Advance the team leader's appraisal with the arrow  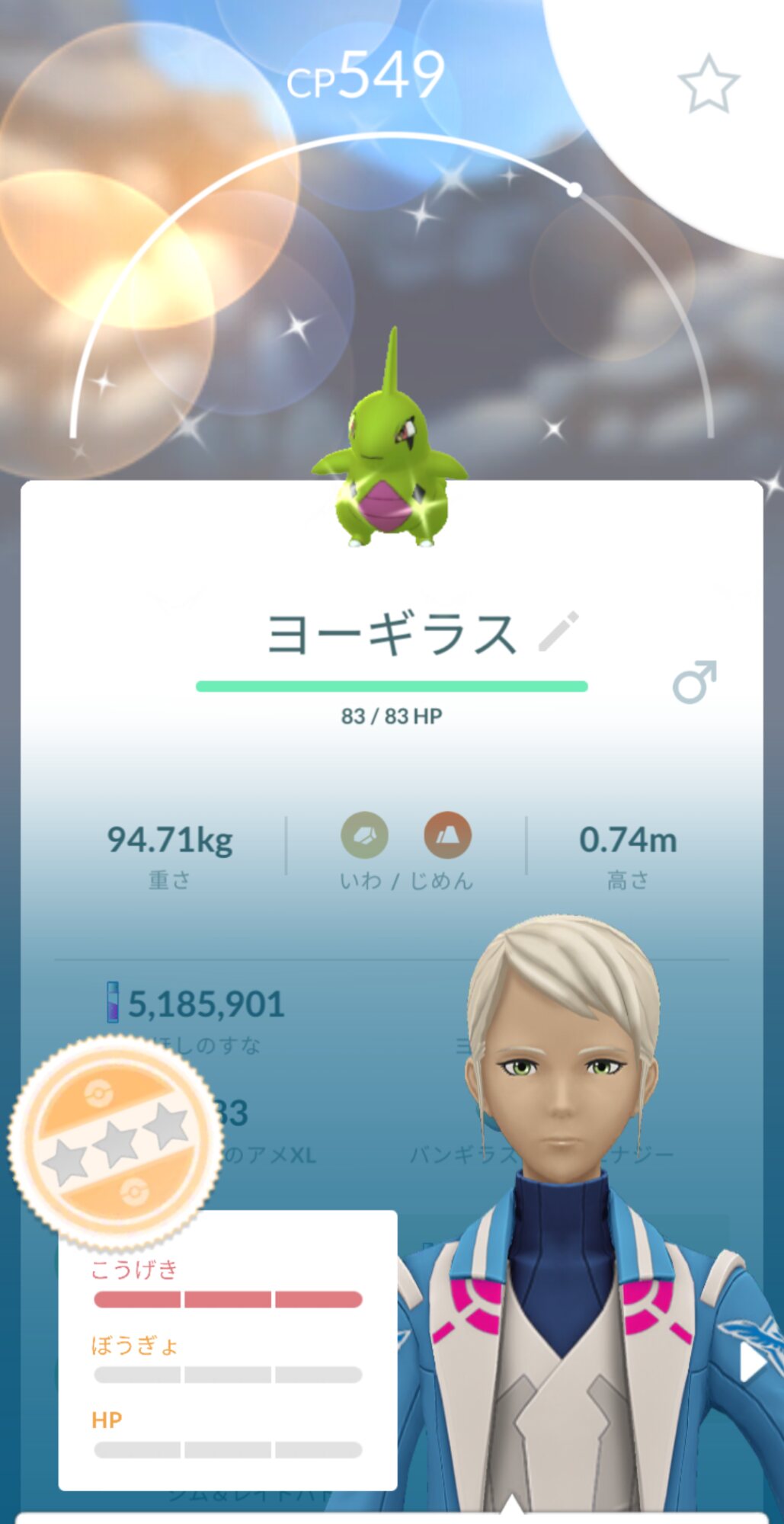(x=754, y=1362)
